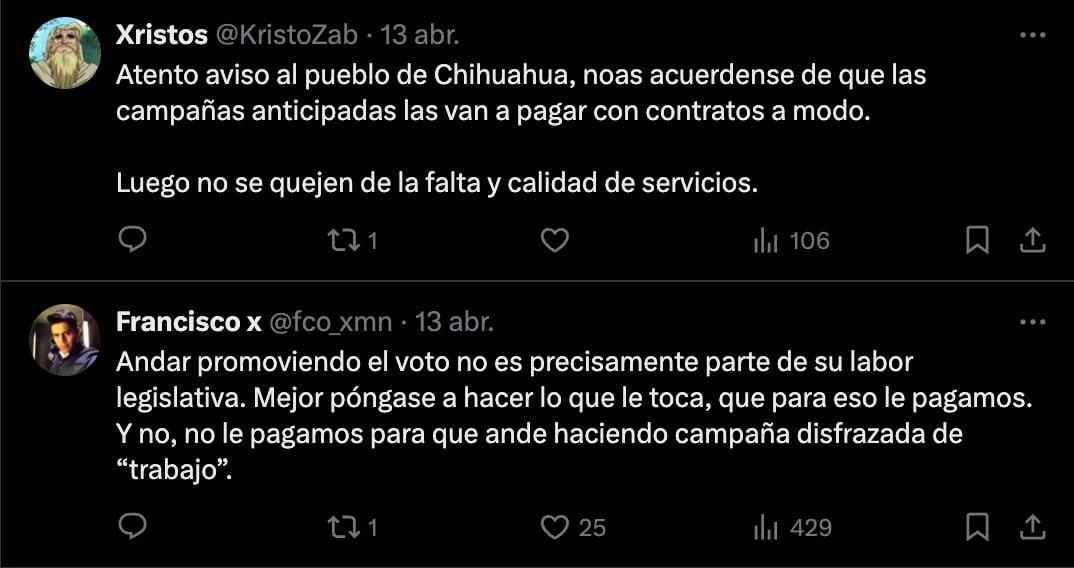Like the post by Xristos
Screen dimensions: 1074x568
(x=554, y=240)
